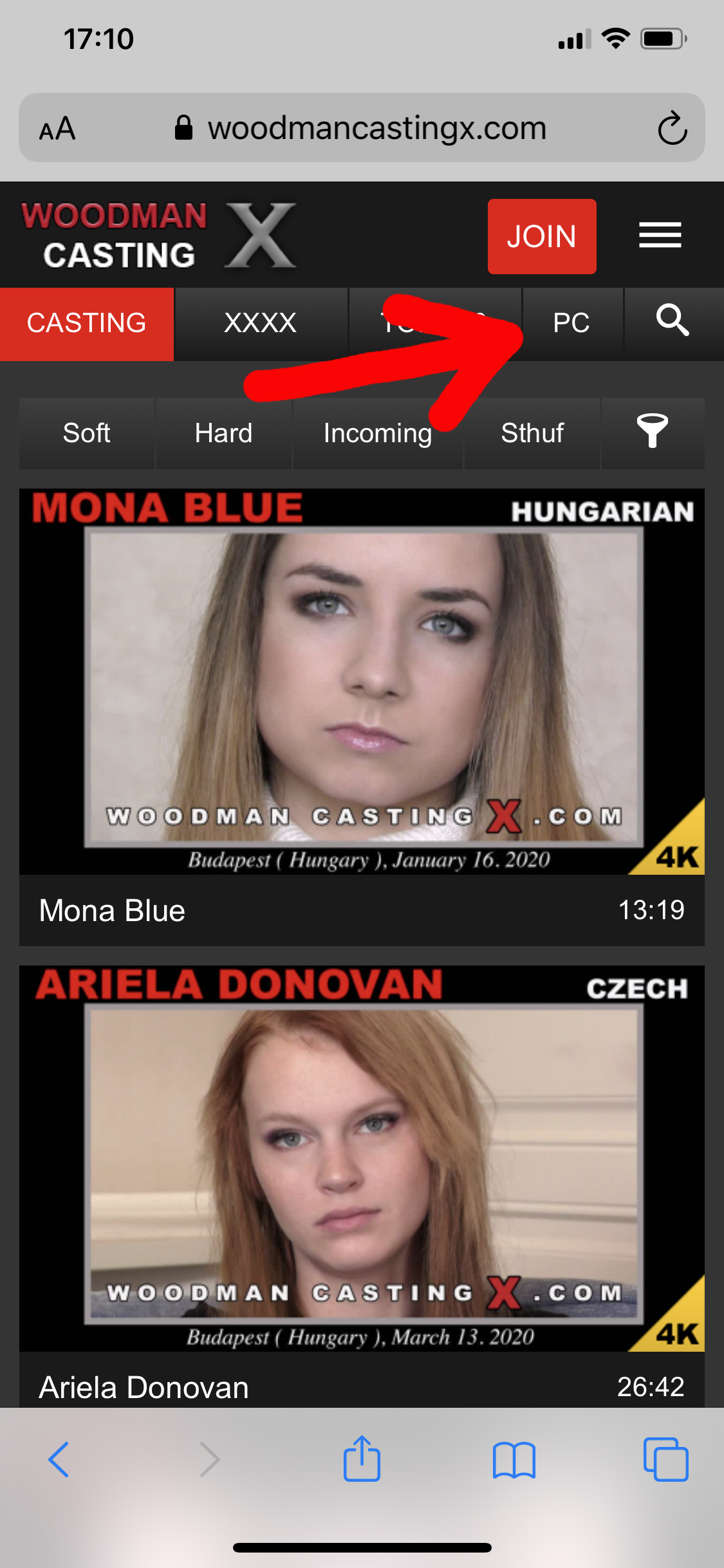The image size is (724, 1568).
Task: Open the AA reader options
Action: tap(57, 129)
